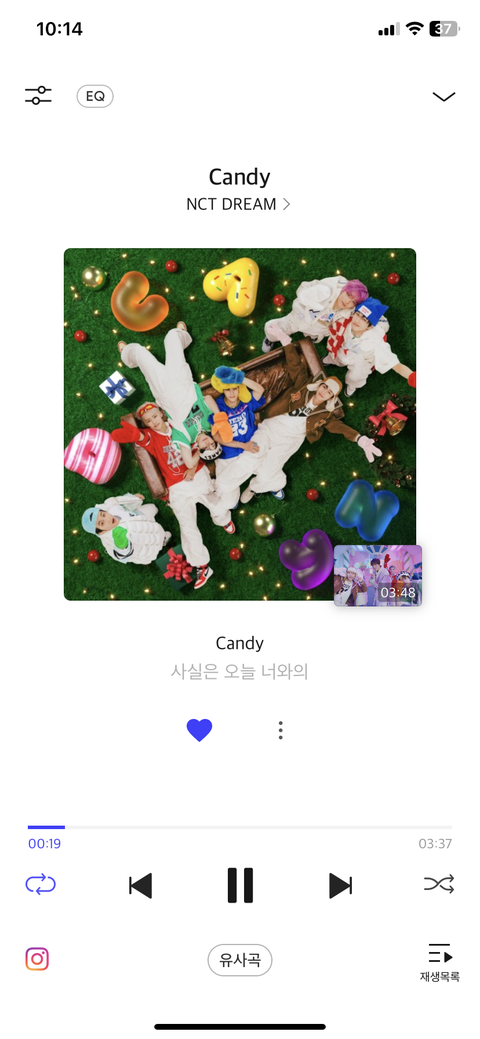Open the EQ equalizer
Viewport: 480px width, 1039px height.
pyautogui.click(x=95, y=96)
